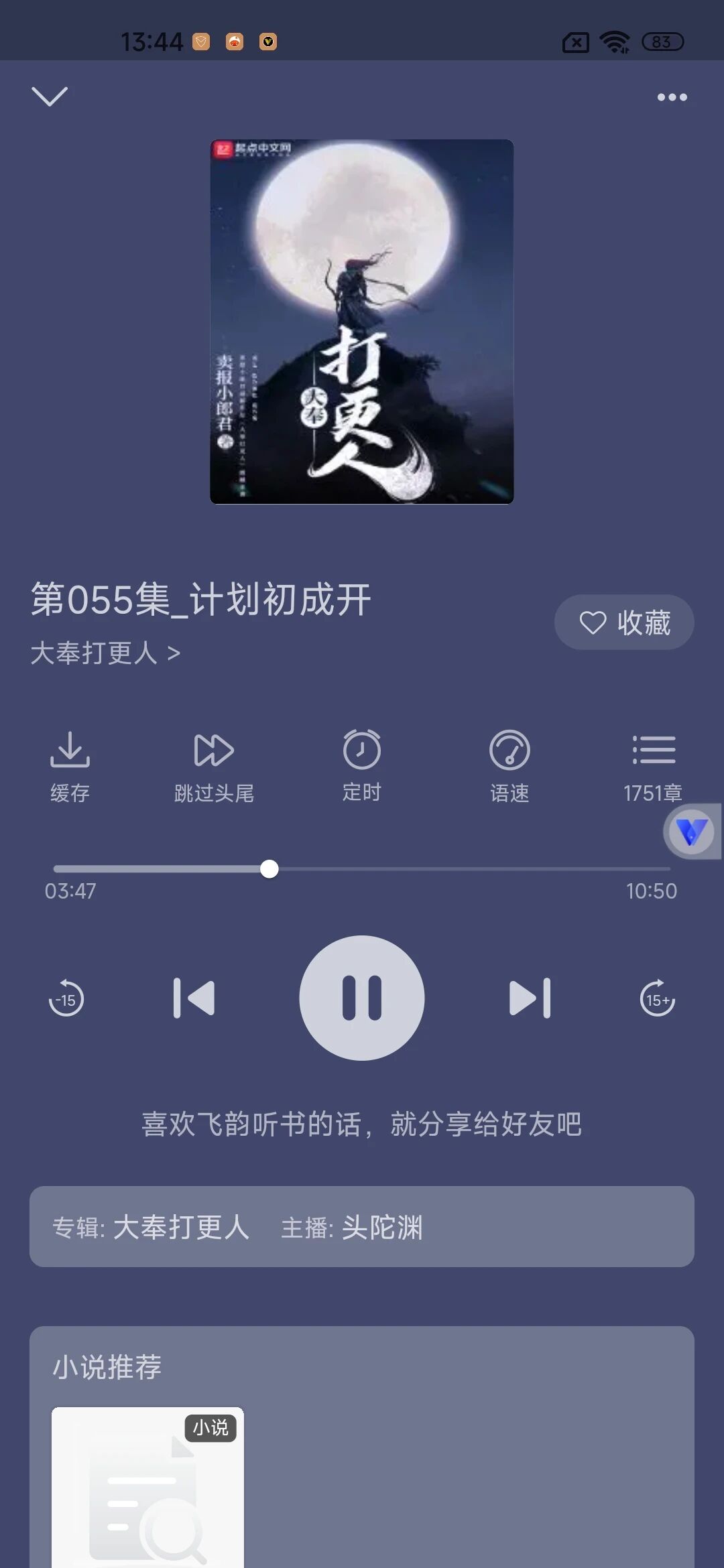Open the recommended novel thumbnail

pos(147,1488)
